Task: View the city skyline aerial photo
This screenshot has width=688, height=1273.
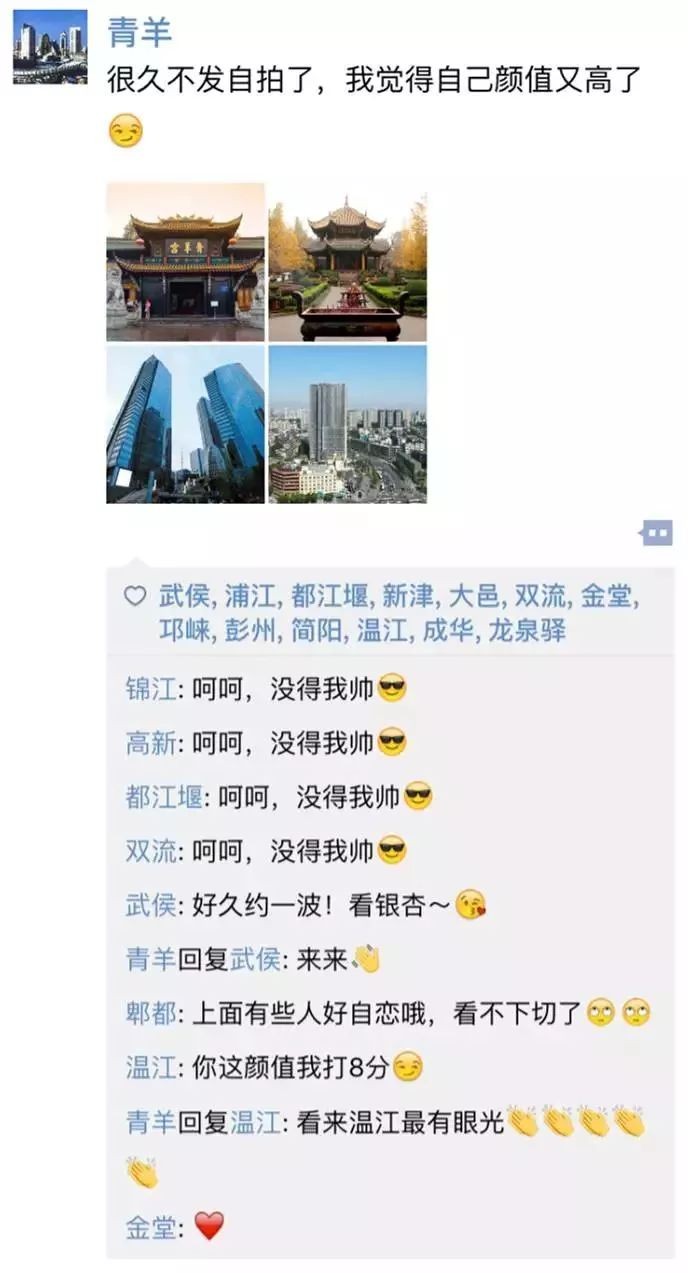Action: (x=348, y=424)
